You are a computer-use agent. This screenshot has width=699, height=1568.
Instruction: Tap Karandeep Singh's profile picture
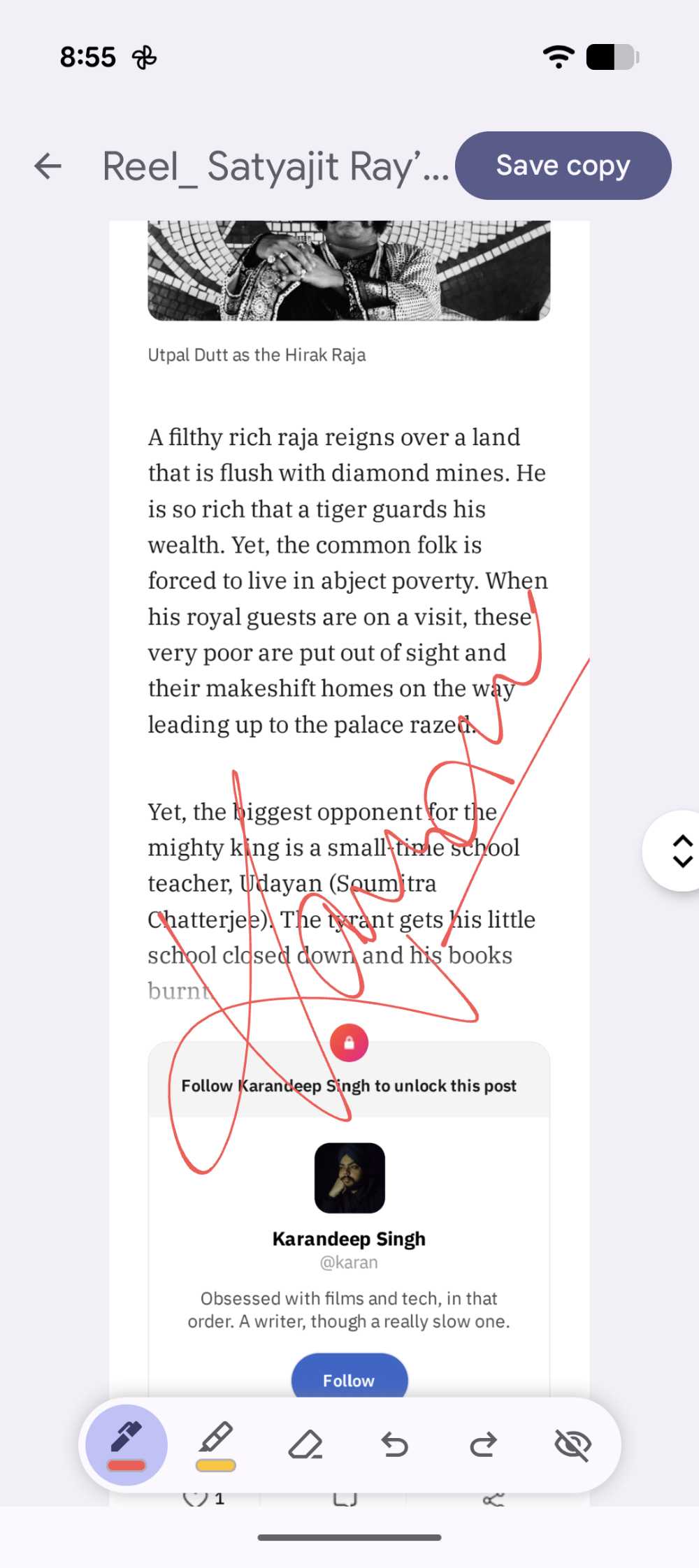[x=349, y=1178]
